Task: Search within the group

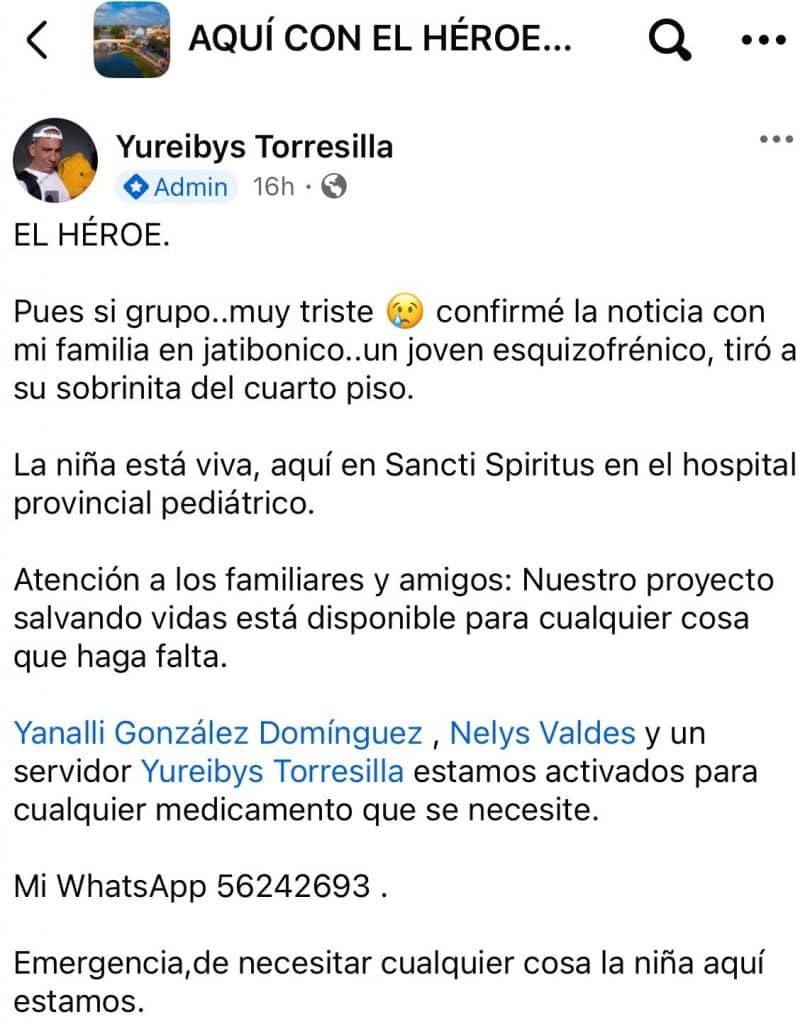Action: pos(669,40)
